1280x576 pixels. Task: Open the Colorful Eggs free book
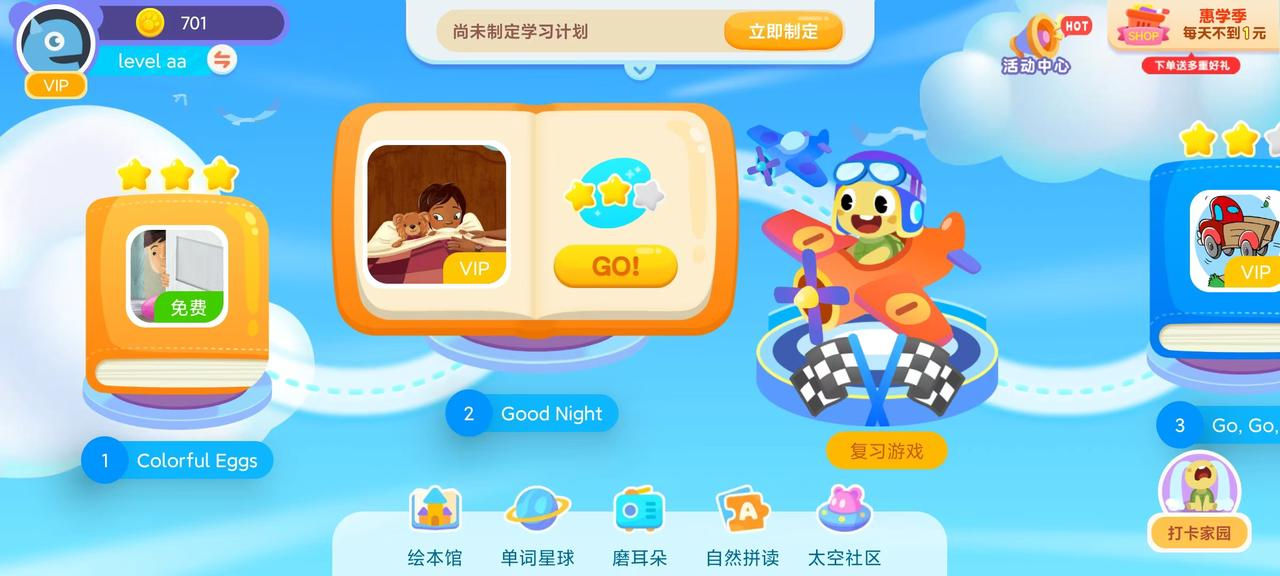(177, 277)
